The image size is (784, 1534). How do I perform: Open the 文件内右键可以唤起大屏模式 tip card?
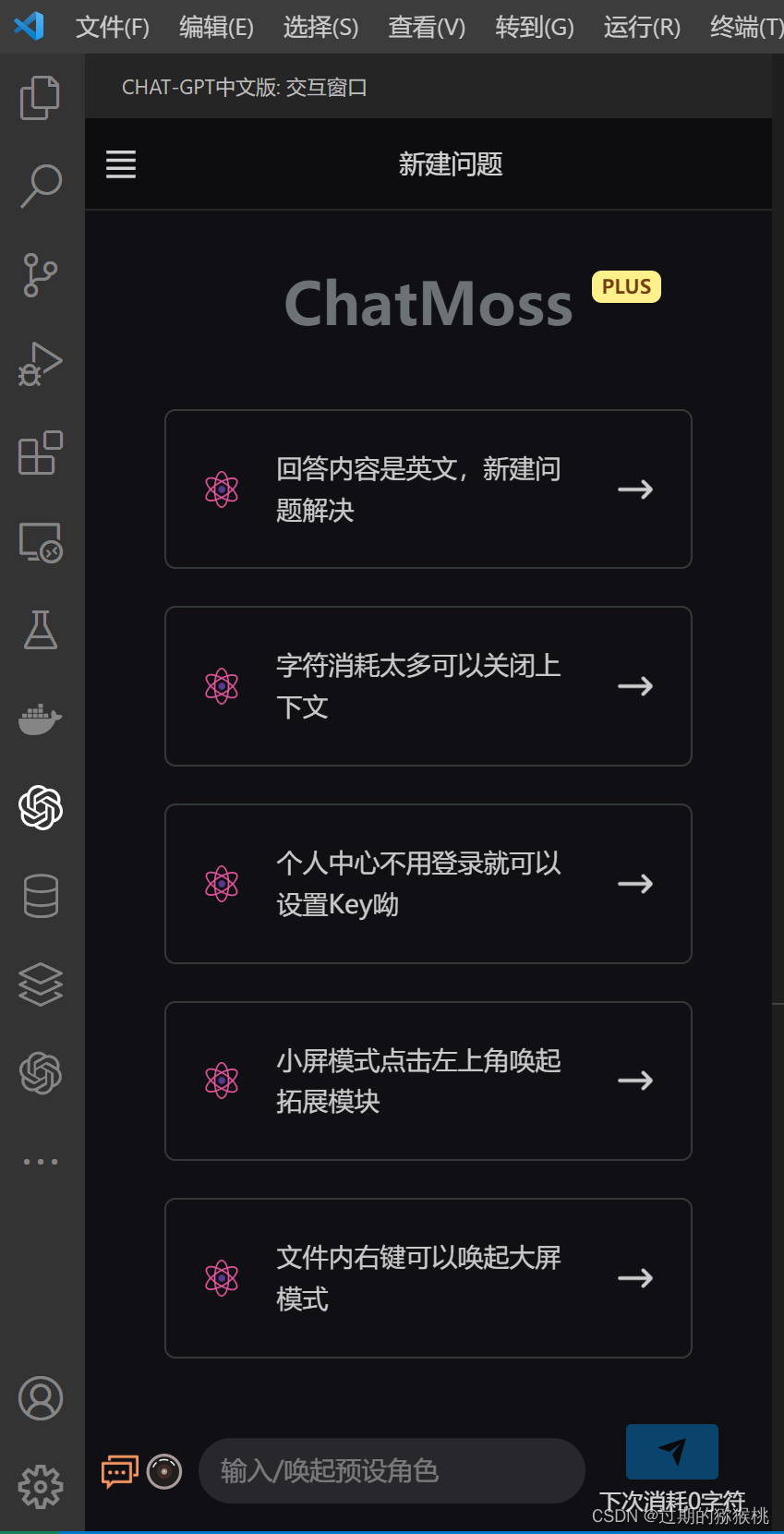[428, 1277]
